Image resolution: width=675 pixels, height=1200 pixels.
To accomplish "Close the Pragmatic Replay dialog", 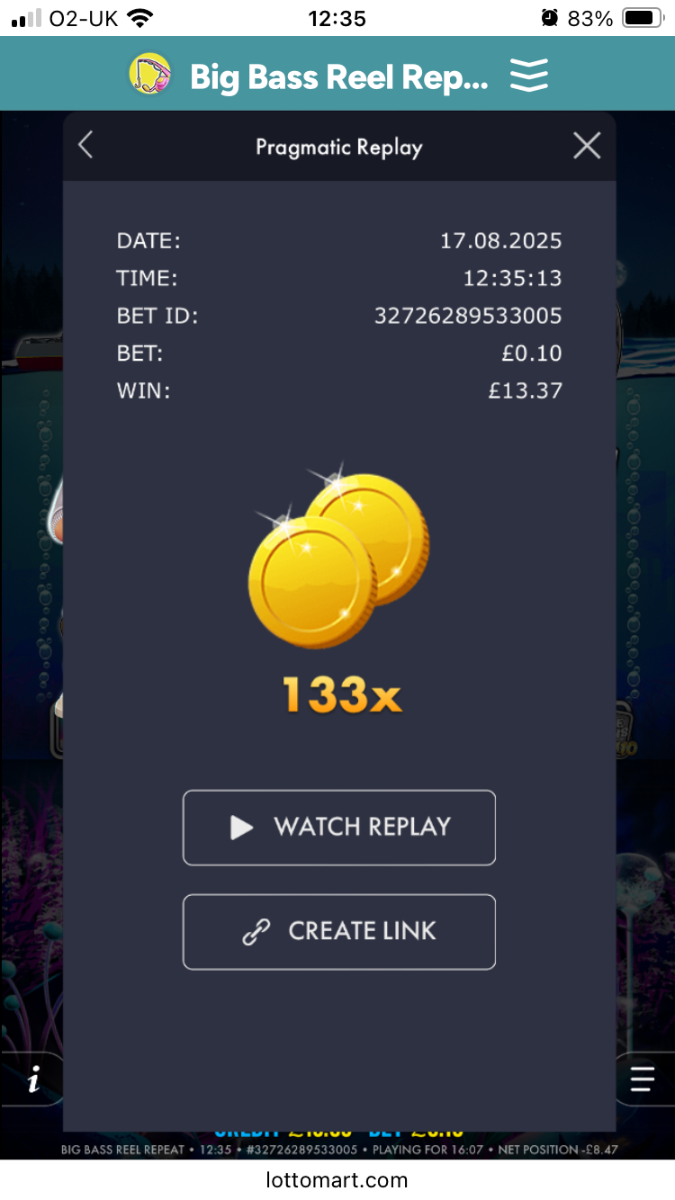I will 587,146.
